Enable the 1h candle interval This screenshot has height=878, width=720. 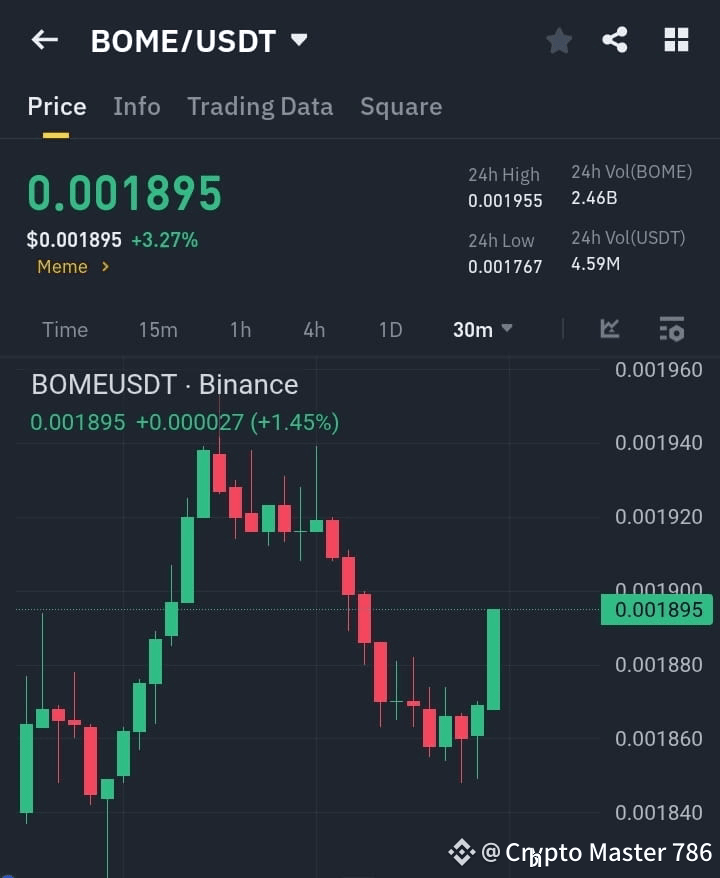click(240, 329)
